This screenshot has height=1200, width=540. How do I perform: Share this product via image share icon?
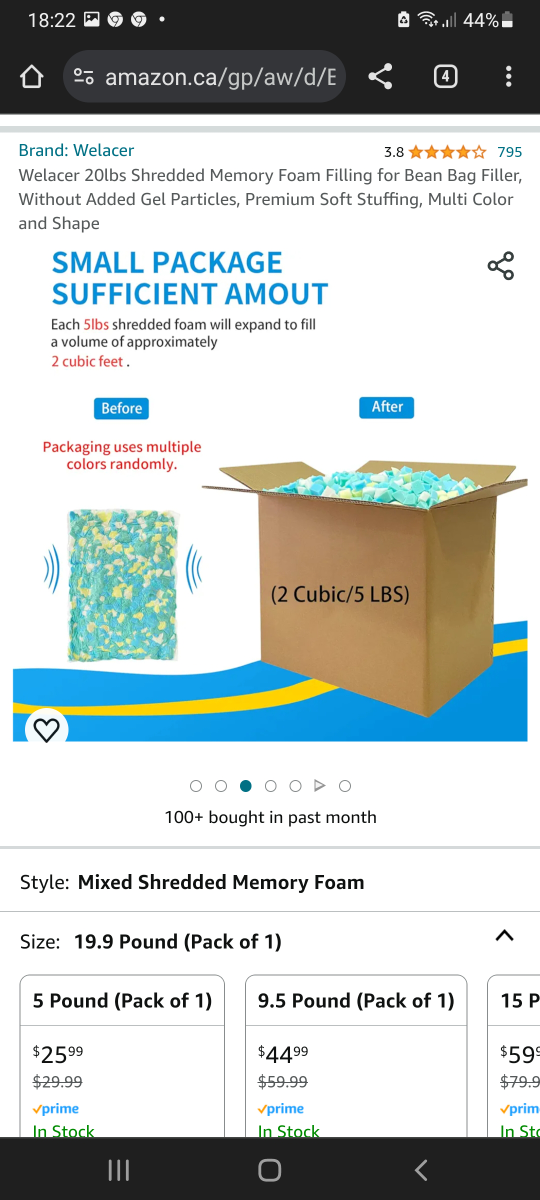click(x=500, y=266)
